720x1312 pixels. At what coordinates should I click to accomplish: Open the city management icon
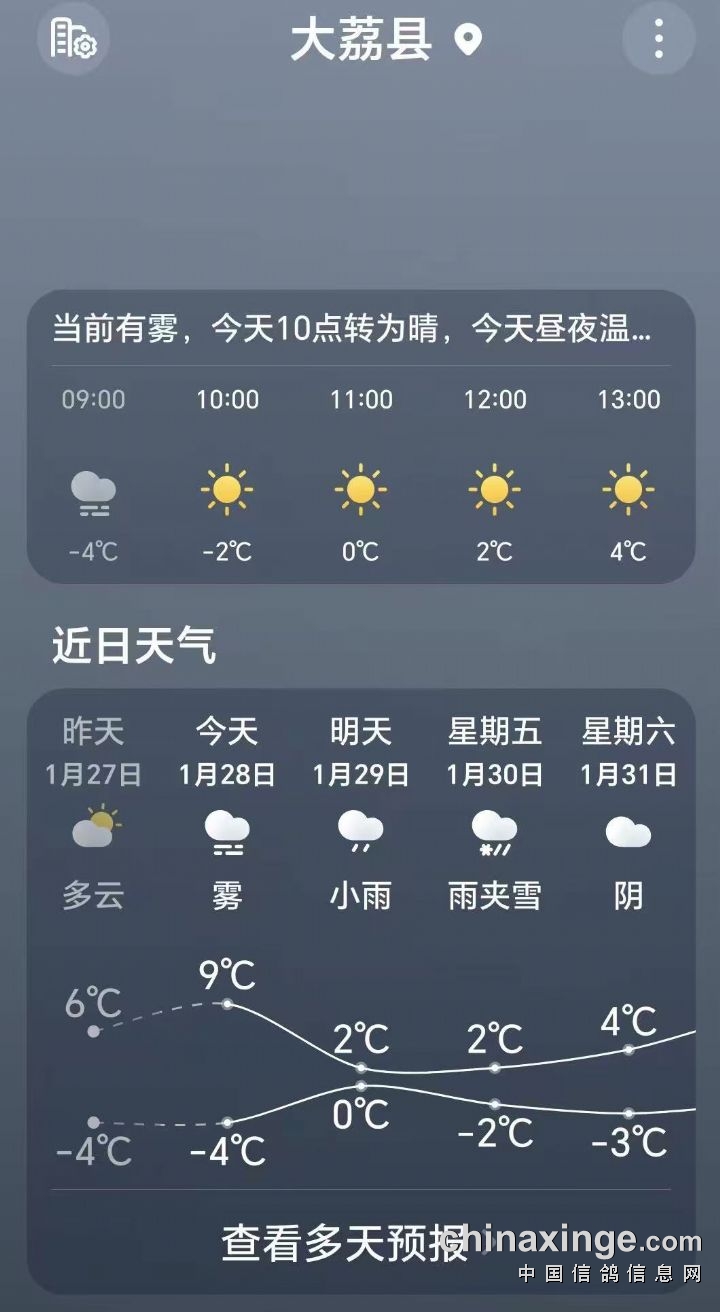72,39
